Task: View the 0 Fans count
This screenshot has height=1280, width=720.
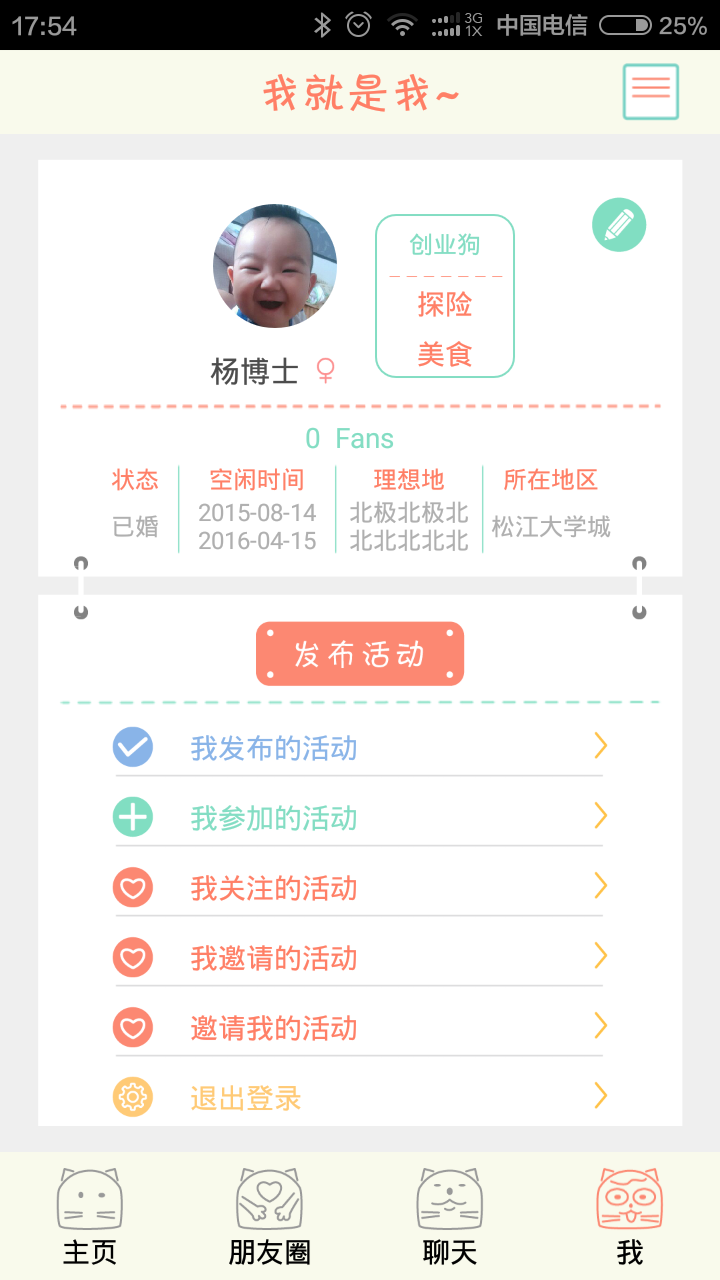Action: point(350,438)
